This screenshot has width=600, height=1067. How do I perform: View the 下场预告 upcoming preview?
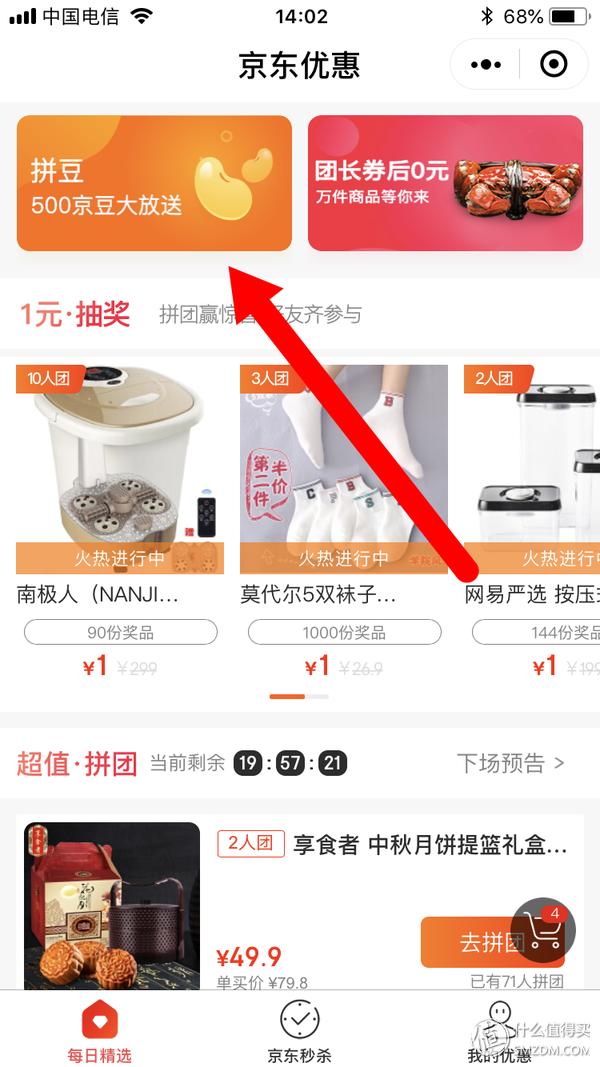coord(511,763)
